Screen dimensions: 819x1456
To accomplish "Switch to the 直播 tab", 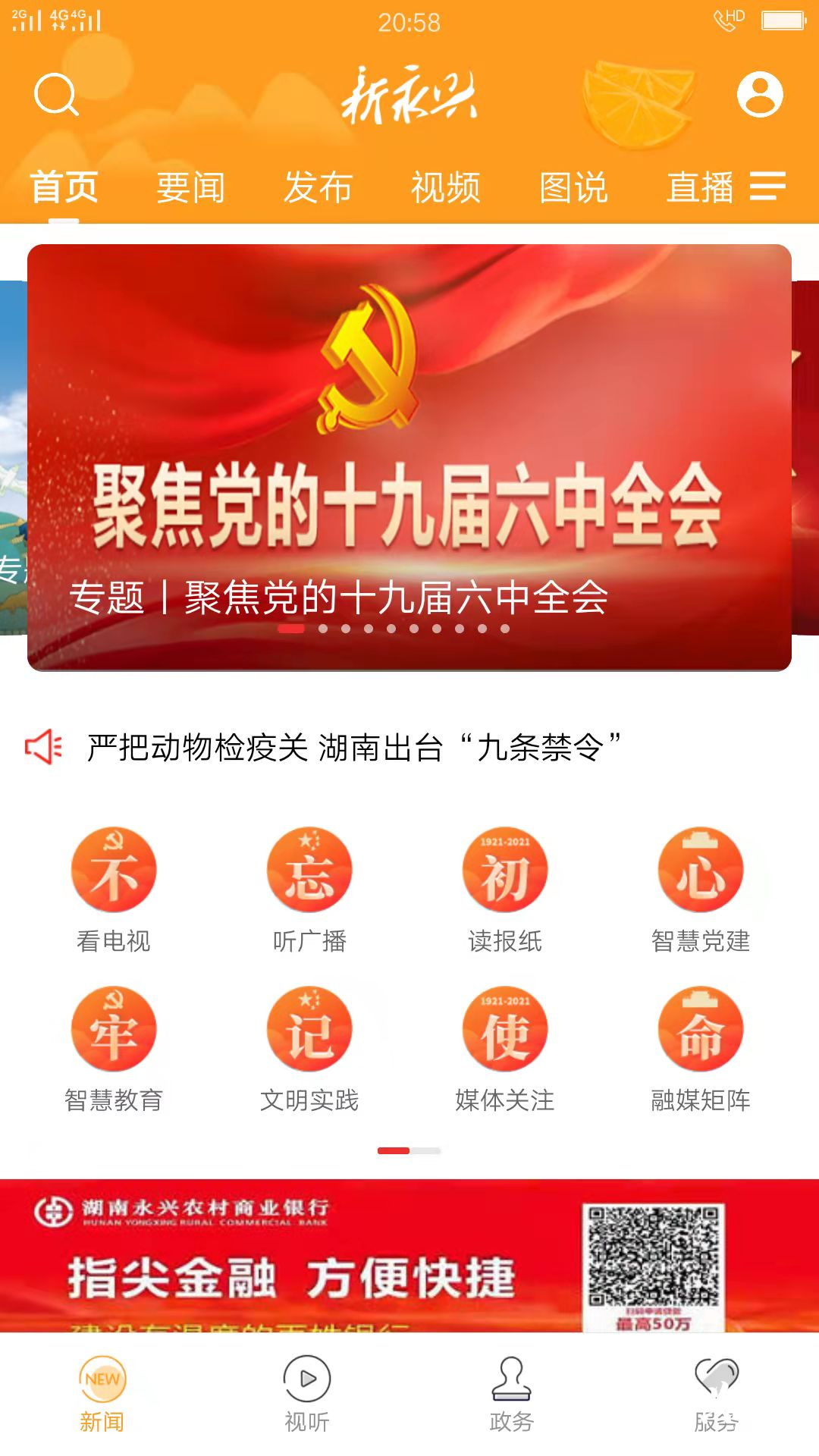I will pos(700,187).
